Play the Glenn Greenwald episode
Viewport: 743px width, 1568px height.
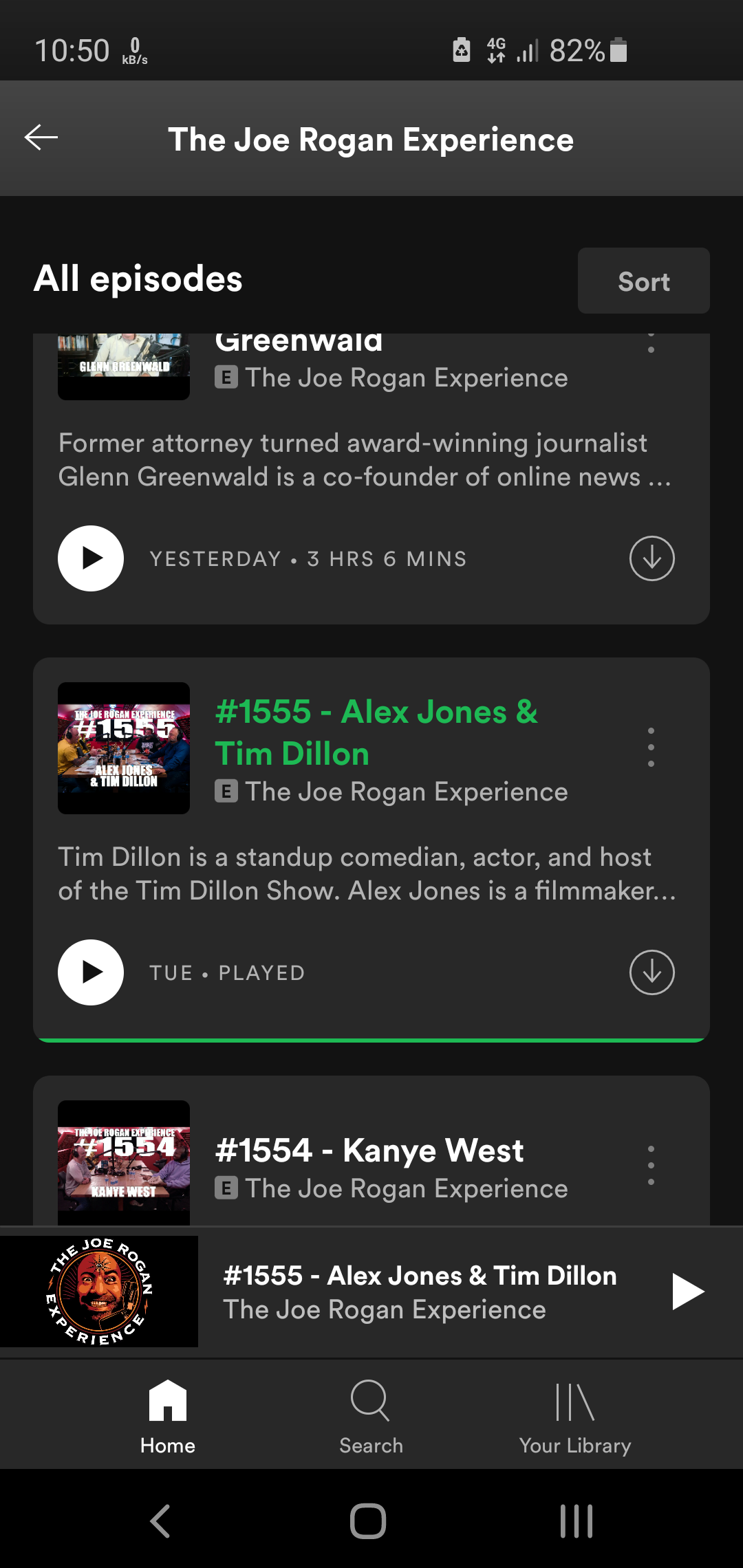pyautogui.click(x=91, y=558)
